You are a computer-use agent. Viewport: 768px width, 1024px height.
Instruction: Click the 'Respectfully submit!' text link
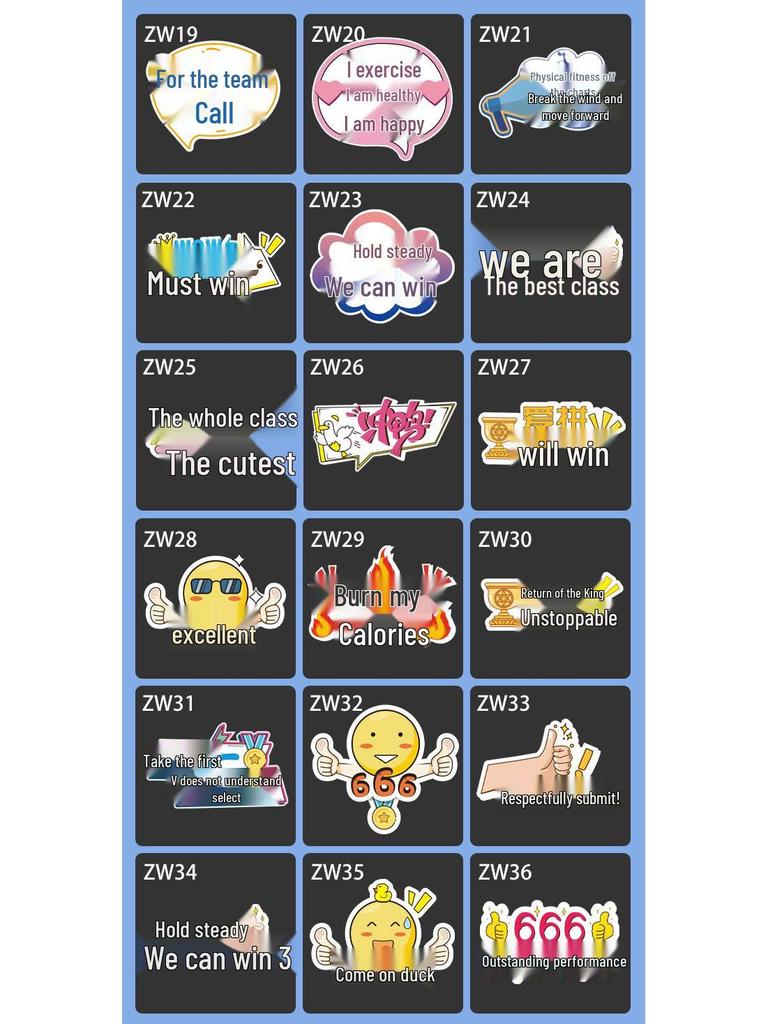tap(560, 799)
